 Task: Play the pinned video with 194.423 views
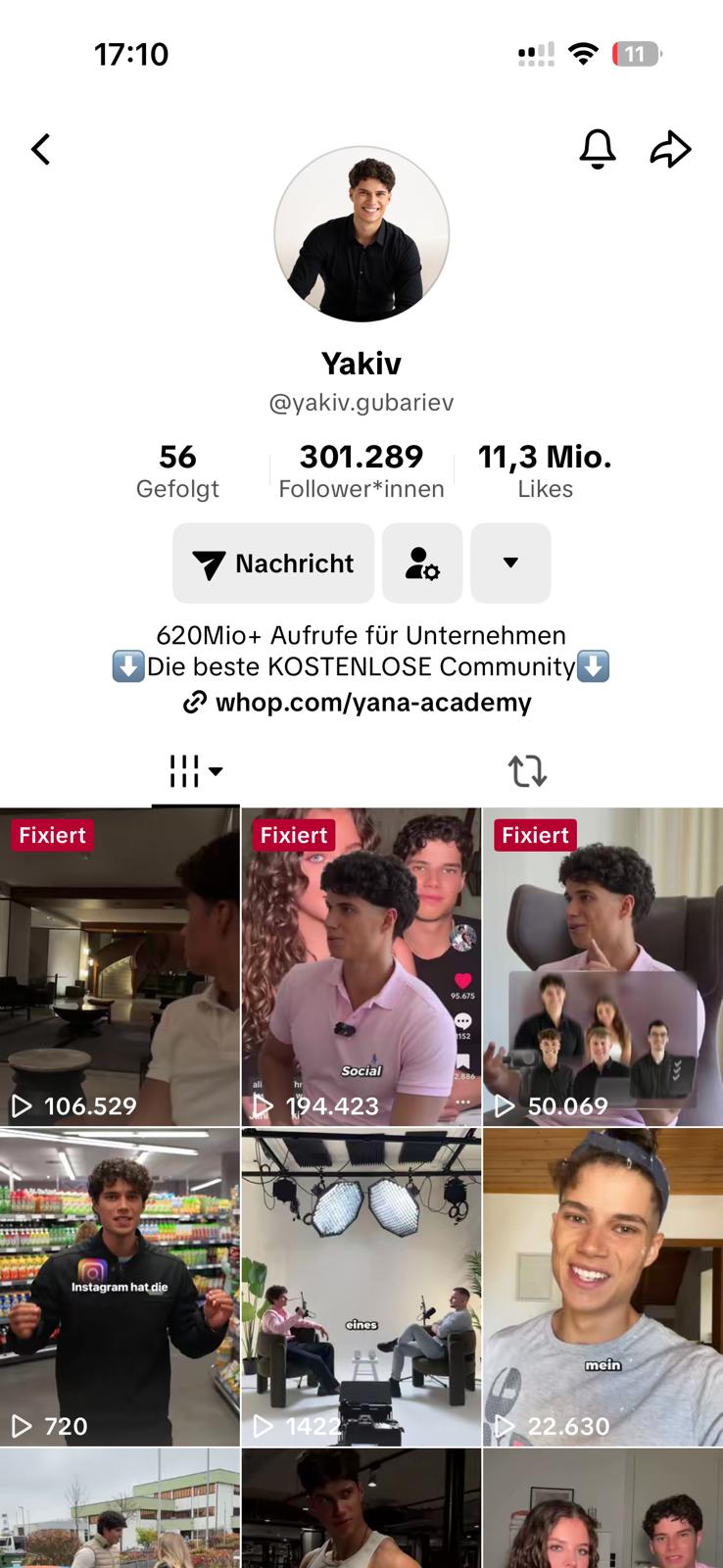pyautogui.click(x=361, y=967)
